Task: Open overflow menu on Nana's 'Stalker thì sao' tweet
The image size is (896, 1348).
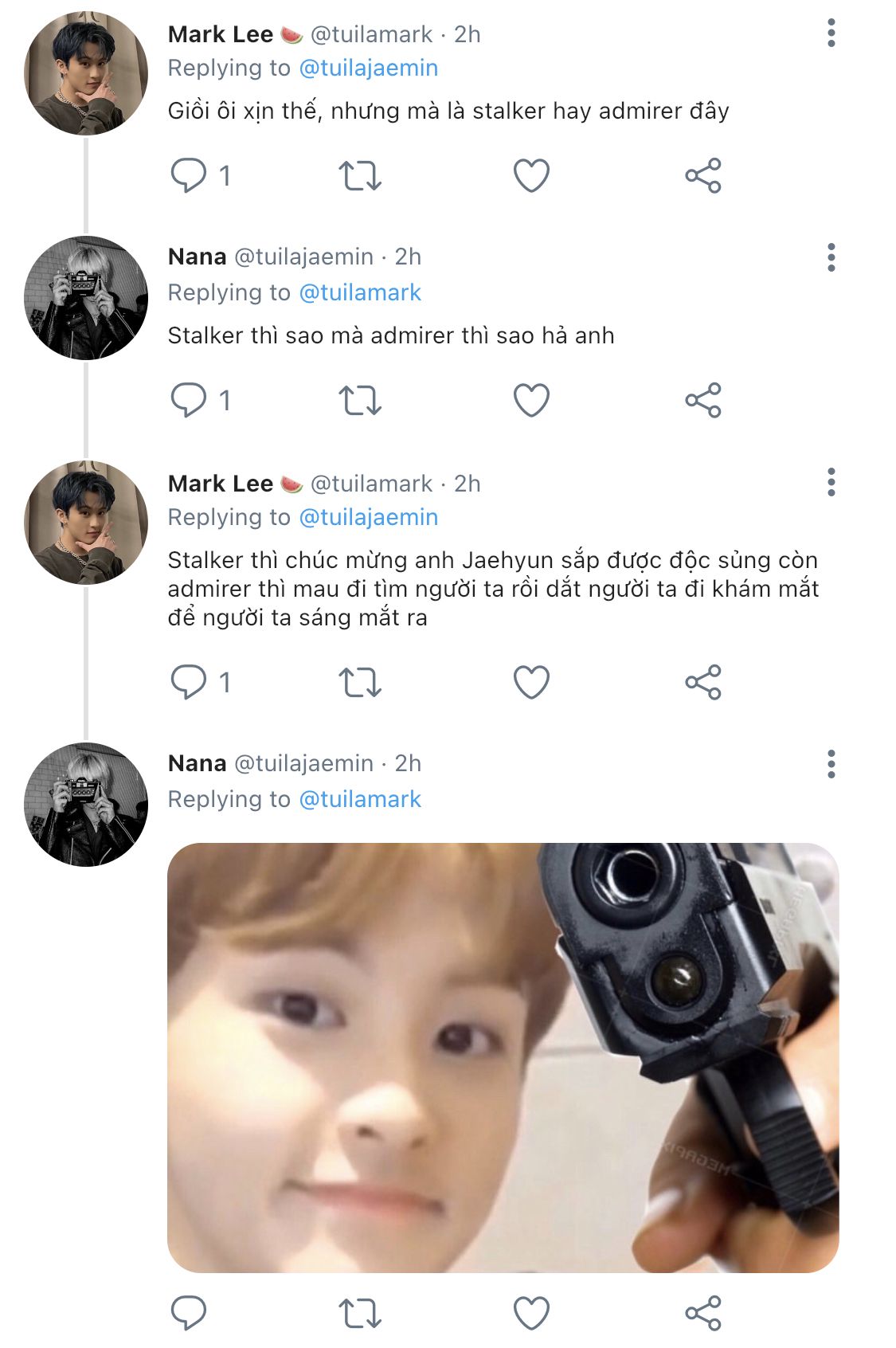Action: coord(831,258)
